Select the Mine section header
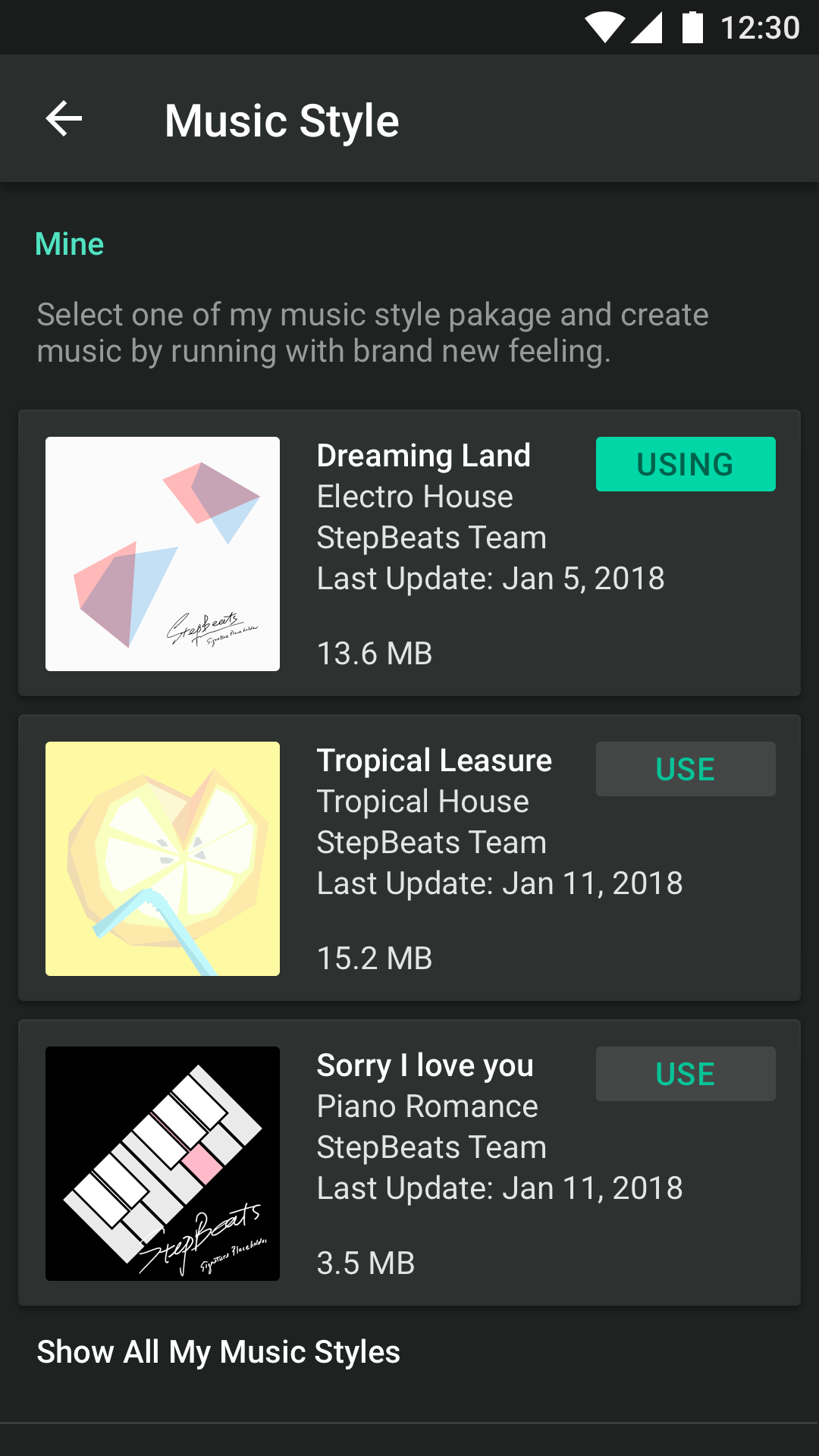This screenshot has height=1456, width=819. (70, 243)
